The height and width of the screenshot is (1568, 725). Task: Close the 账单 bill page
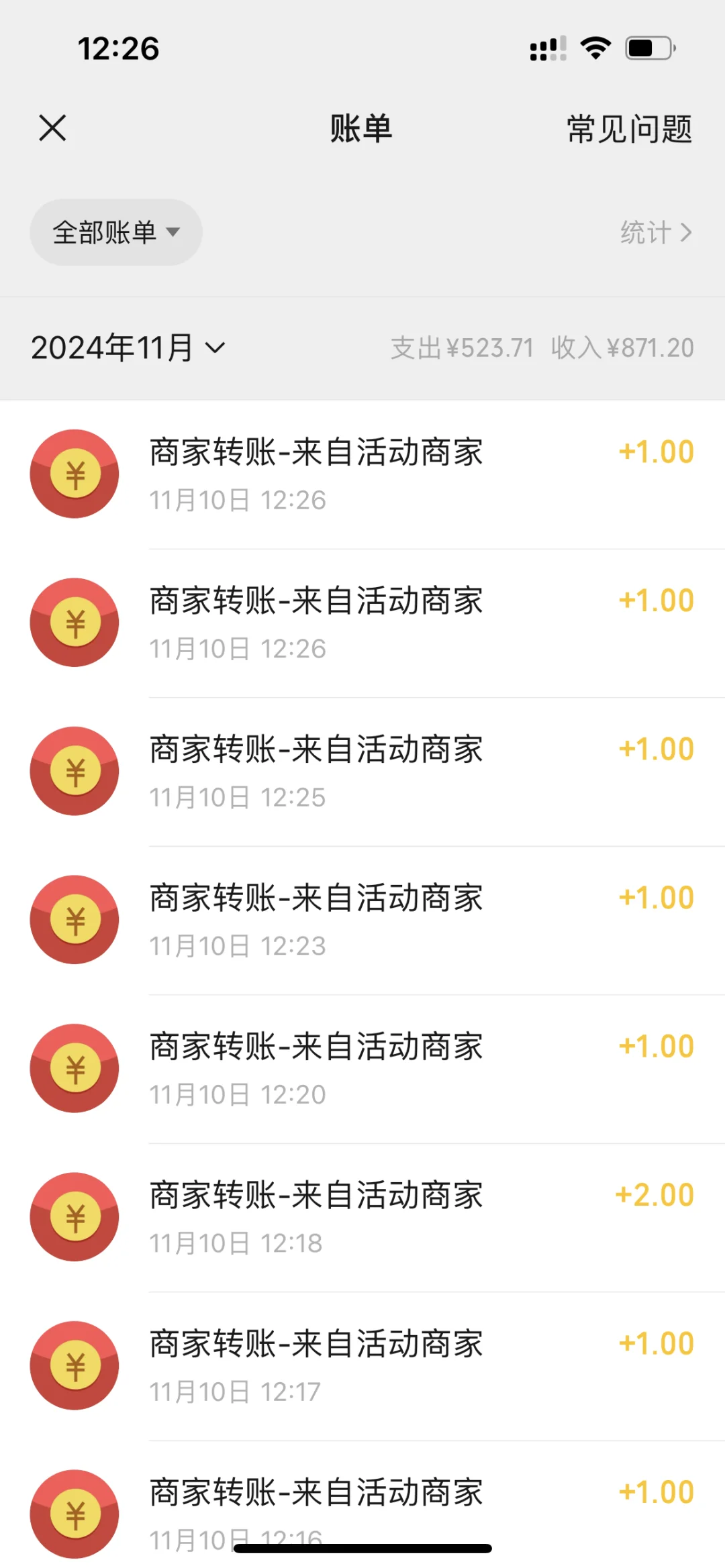(x=52, y=128)
